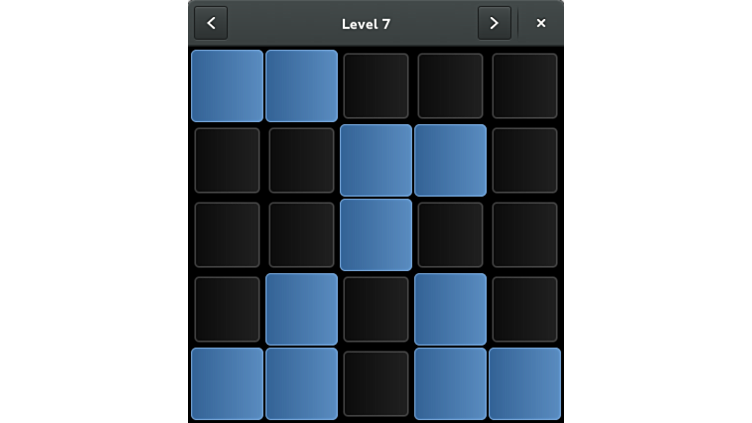
Task: Toggle the only dark tile in the bottom row
Action: (376, 383)
